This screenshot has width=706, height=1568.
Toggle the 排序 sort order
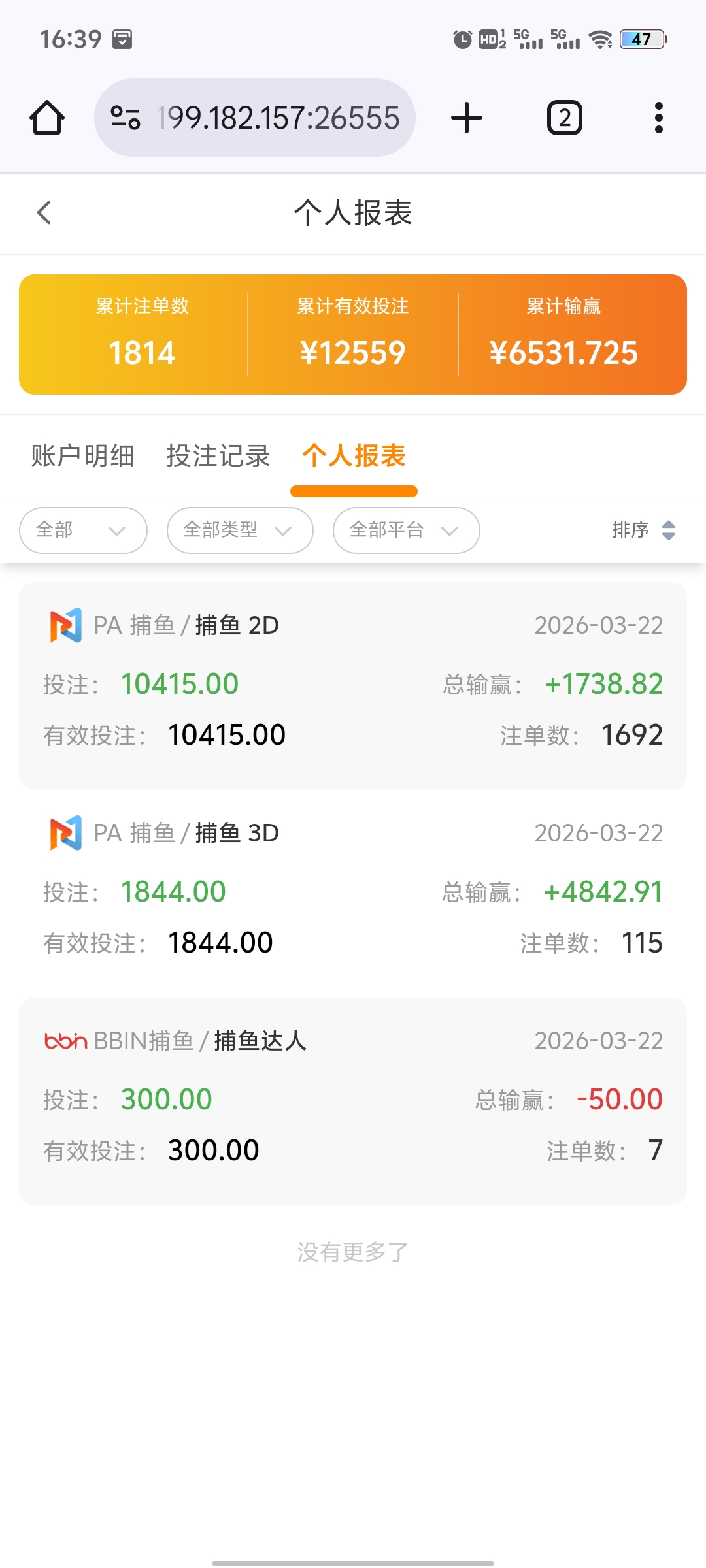point(643,530)
